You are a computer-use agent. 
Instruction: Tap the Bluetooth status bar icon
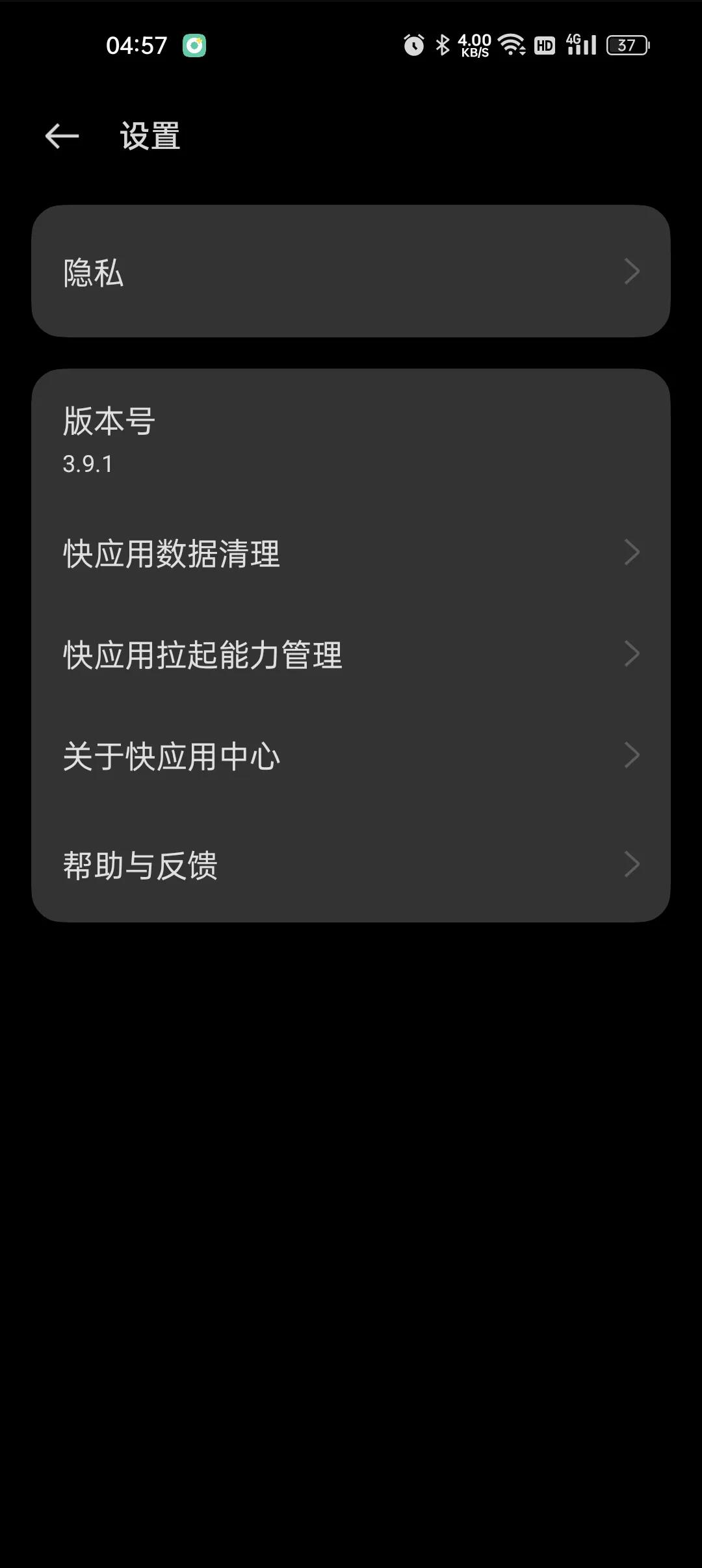pyautogui.click(x=442, y=44)
